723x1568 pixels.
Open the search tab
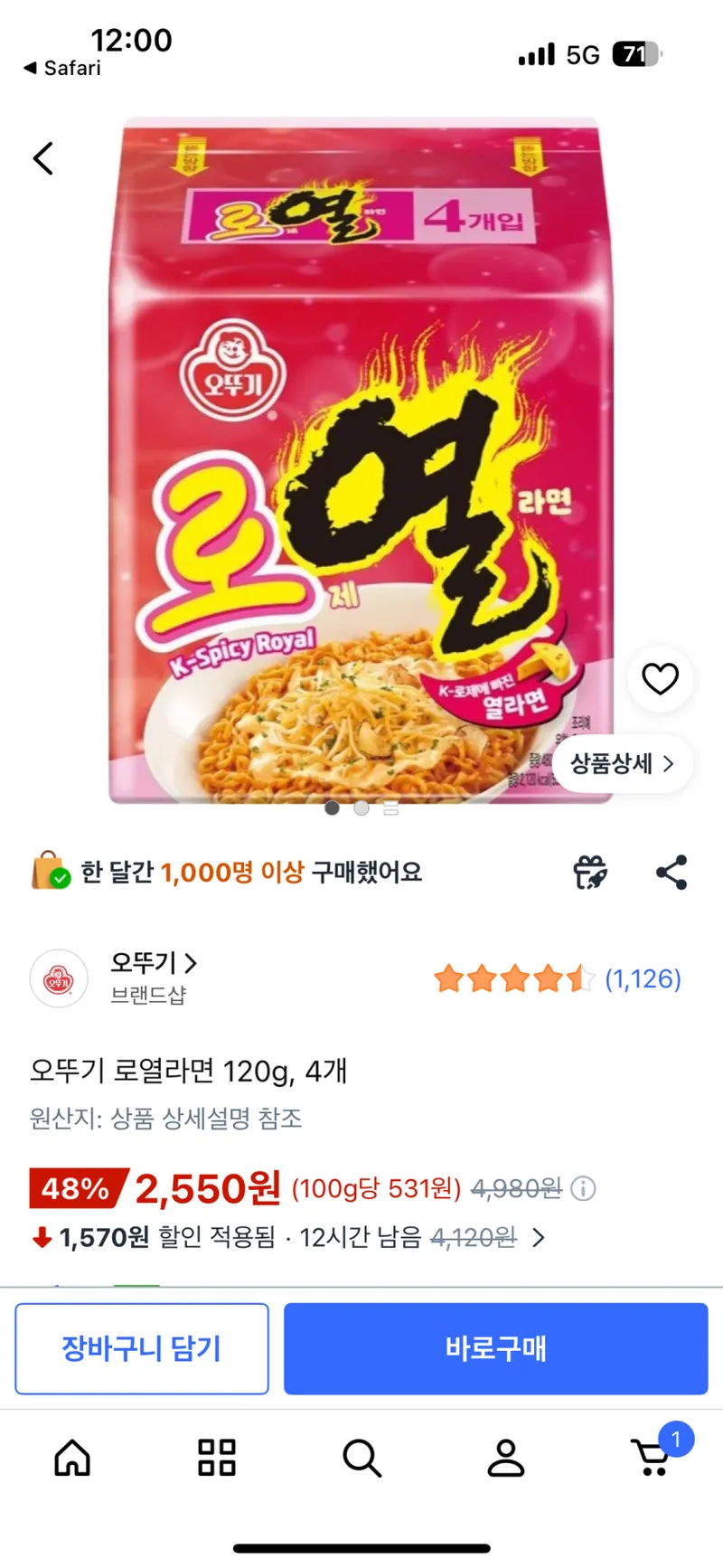[361, 1458]
